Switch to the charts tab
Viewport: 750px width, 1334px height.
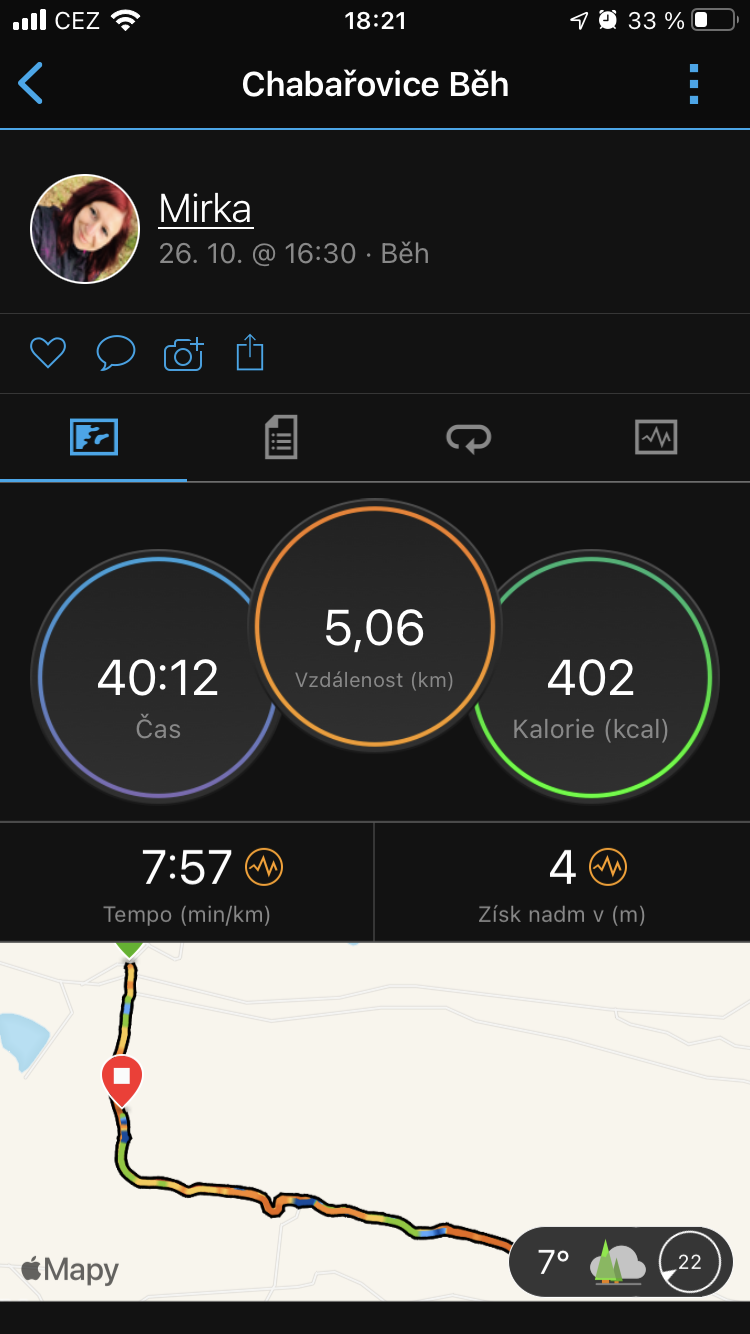click(x=656, y=438)
